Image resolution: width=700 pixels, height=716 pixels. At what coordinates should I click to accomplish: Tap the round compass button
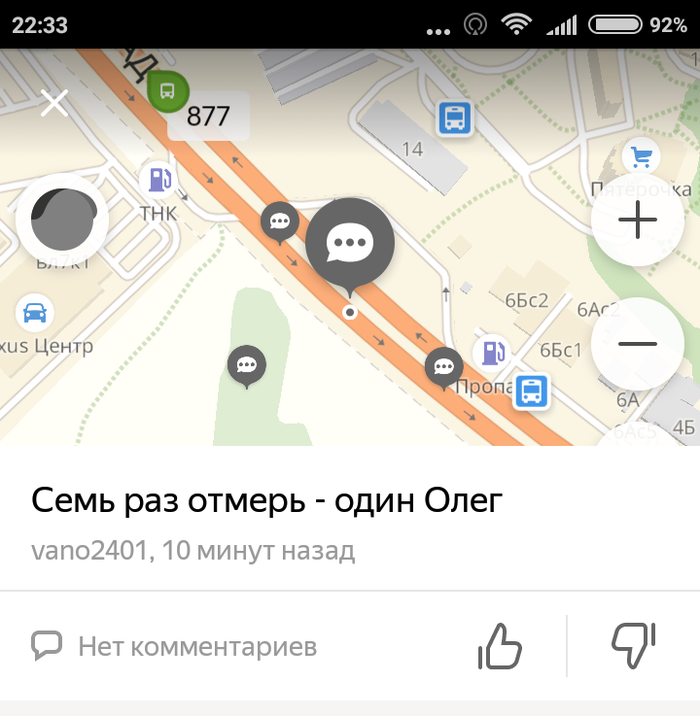pyautogui.click(x=62, y=221)
